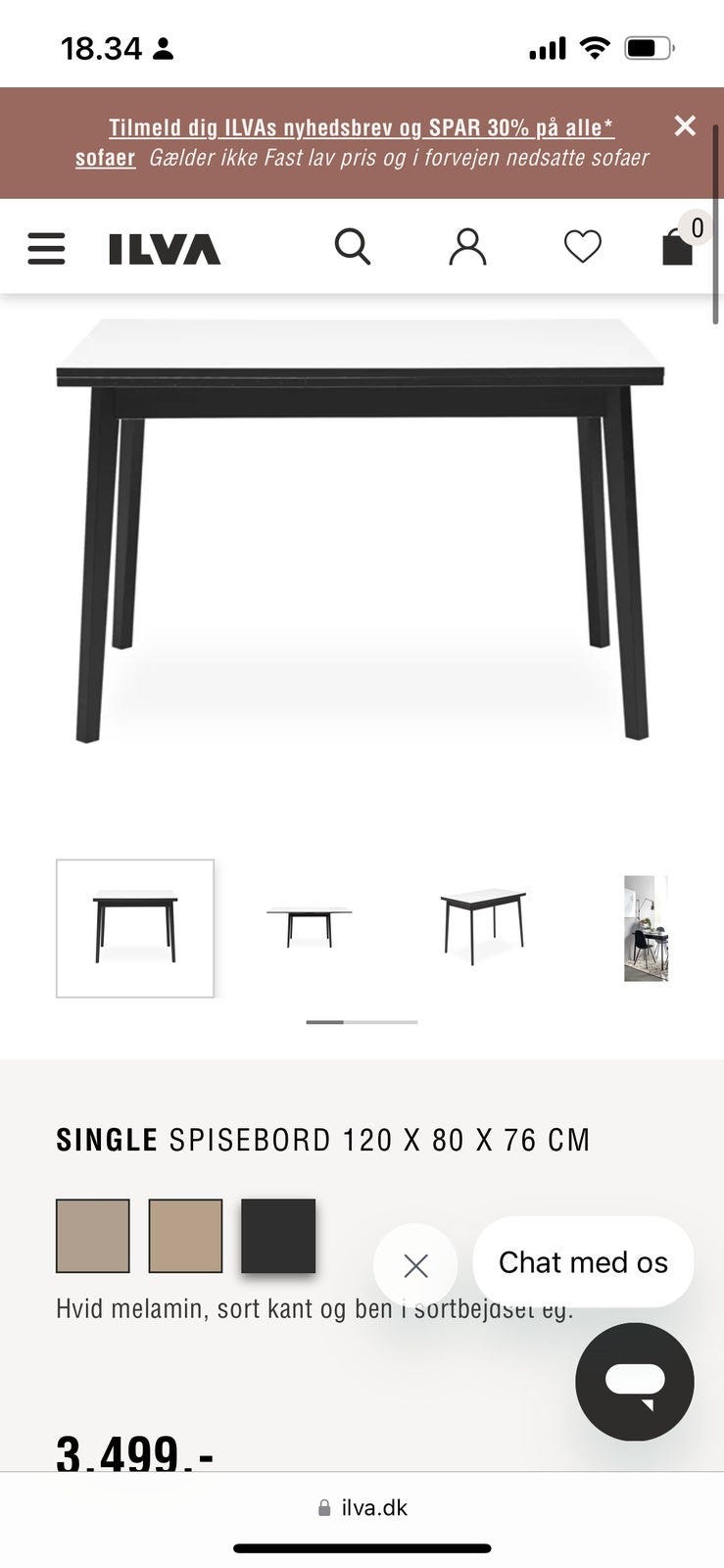Select the first front-view table thumbnail
This screenshot has width=724, height=1568.
135,928
